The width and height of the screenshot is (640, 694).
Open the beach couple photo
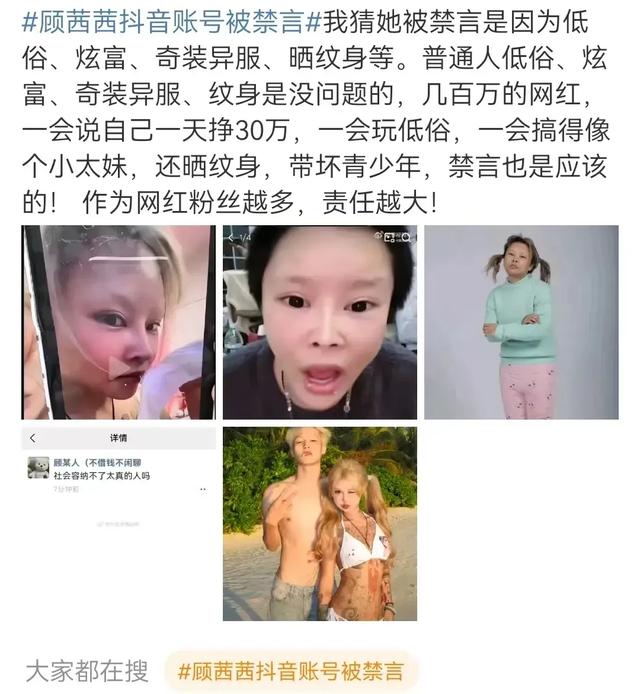[319, 523]
